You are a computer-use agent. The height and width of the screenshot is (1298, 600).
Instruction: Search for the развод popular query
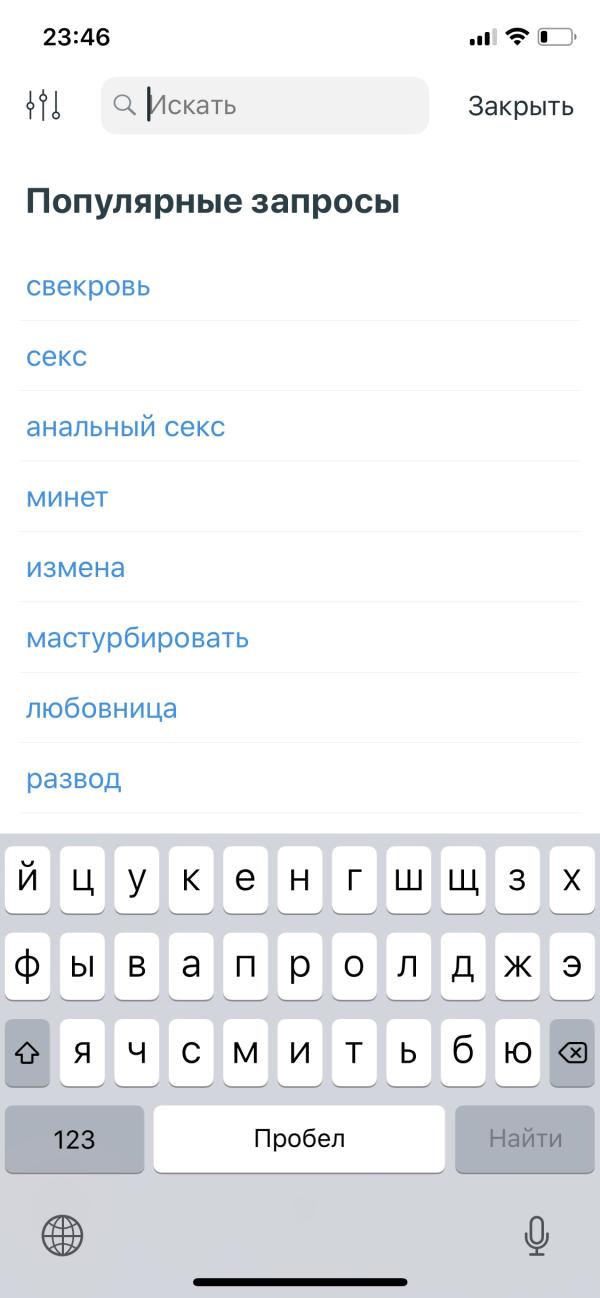click(x=74, y=778)
